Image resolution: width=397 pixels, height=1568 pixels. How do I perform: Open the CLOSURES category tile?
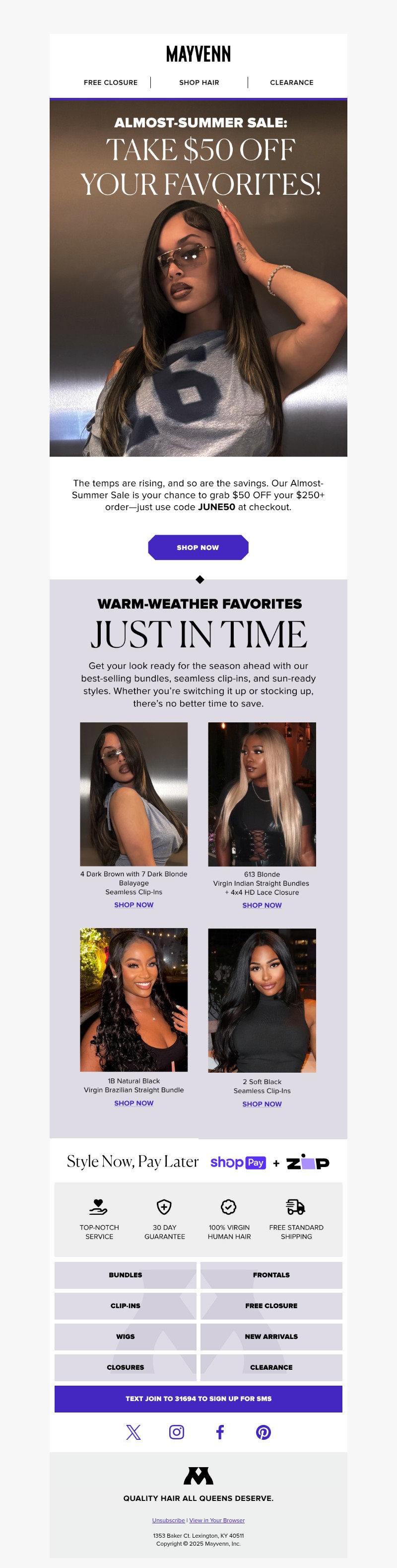[x=125, y=1367]
